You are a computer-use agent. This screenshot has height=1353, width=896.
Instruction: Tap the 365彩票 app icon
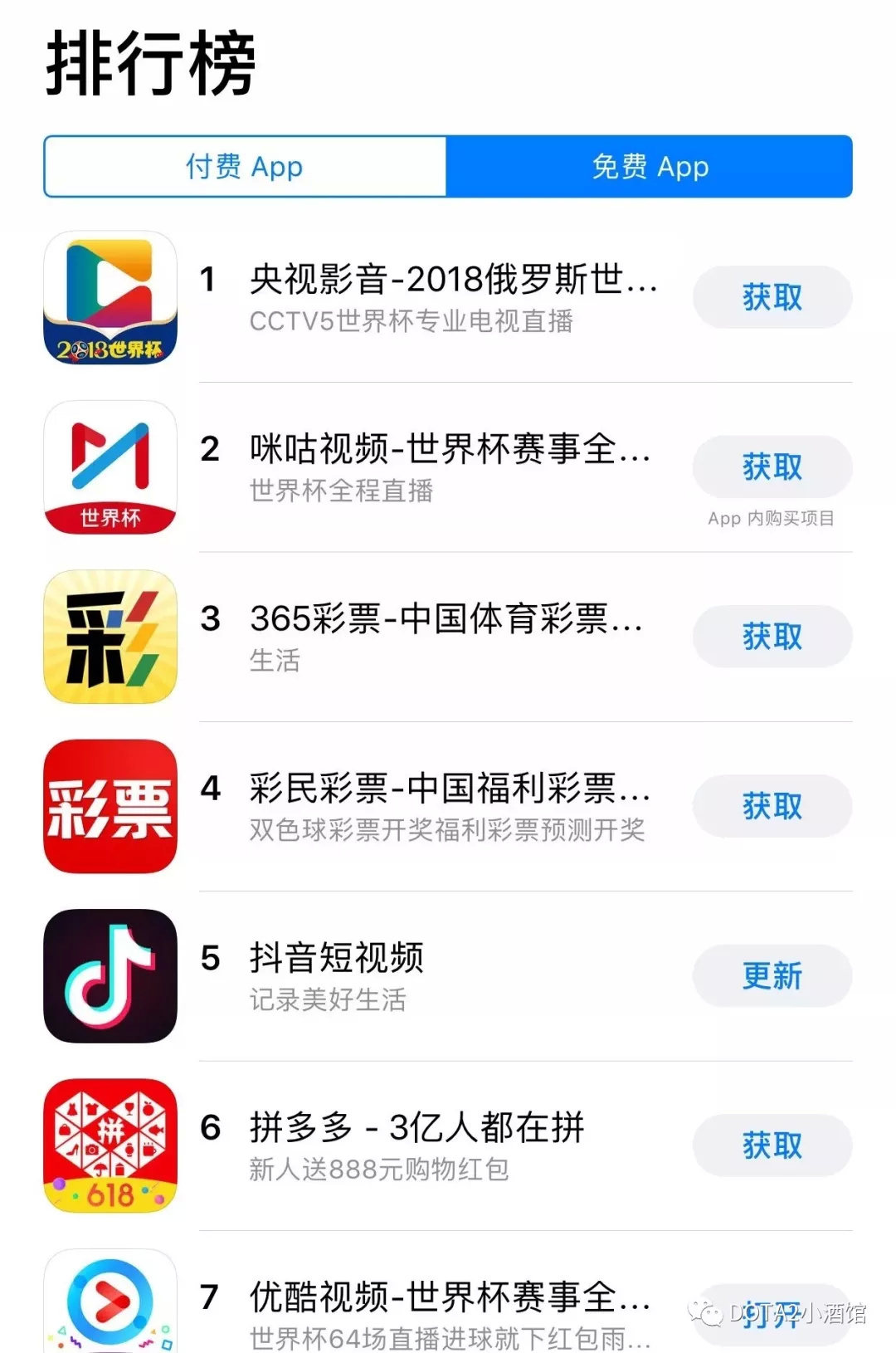point(110,637)
